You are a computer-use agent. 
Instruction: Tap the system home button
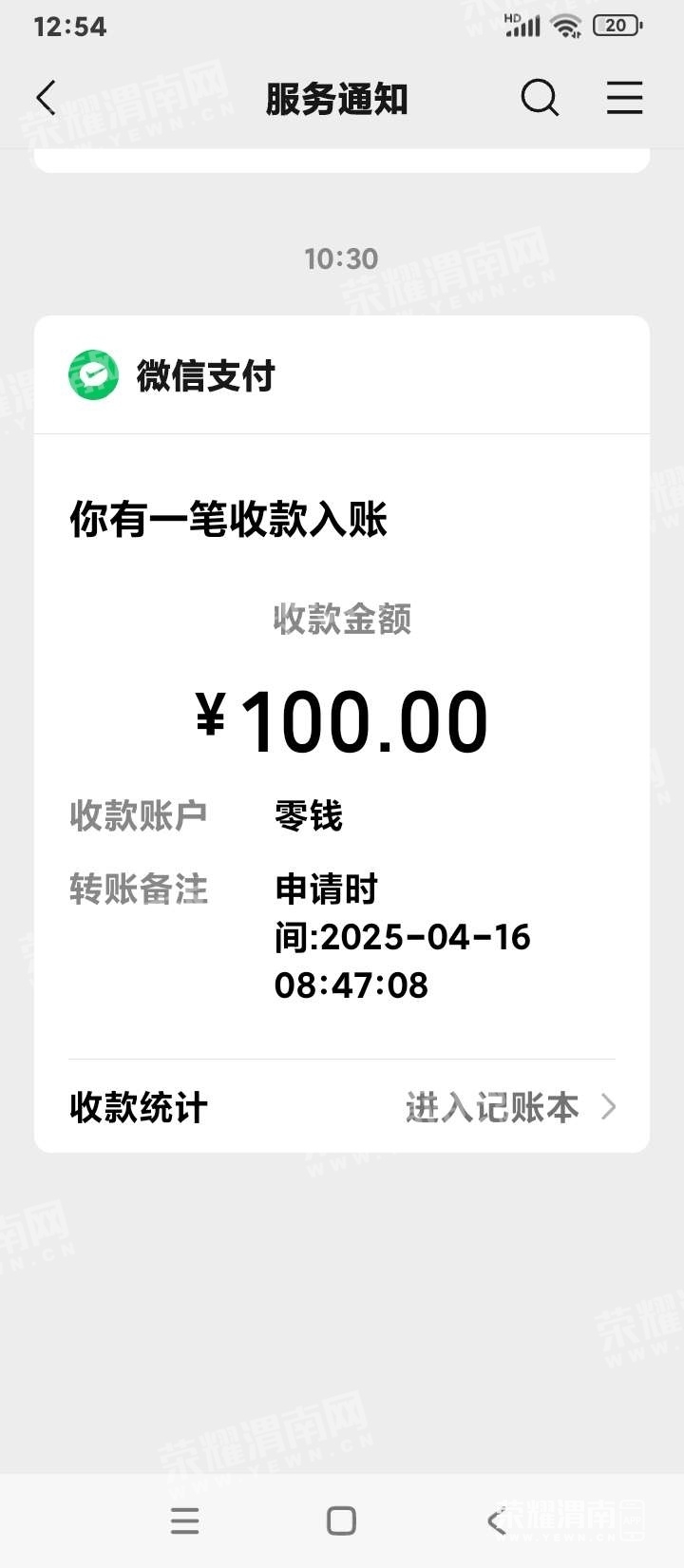click(341, 1520)
